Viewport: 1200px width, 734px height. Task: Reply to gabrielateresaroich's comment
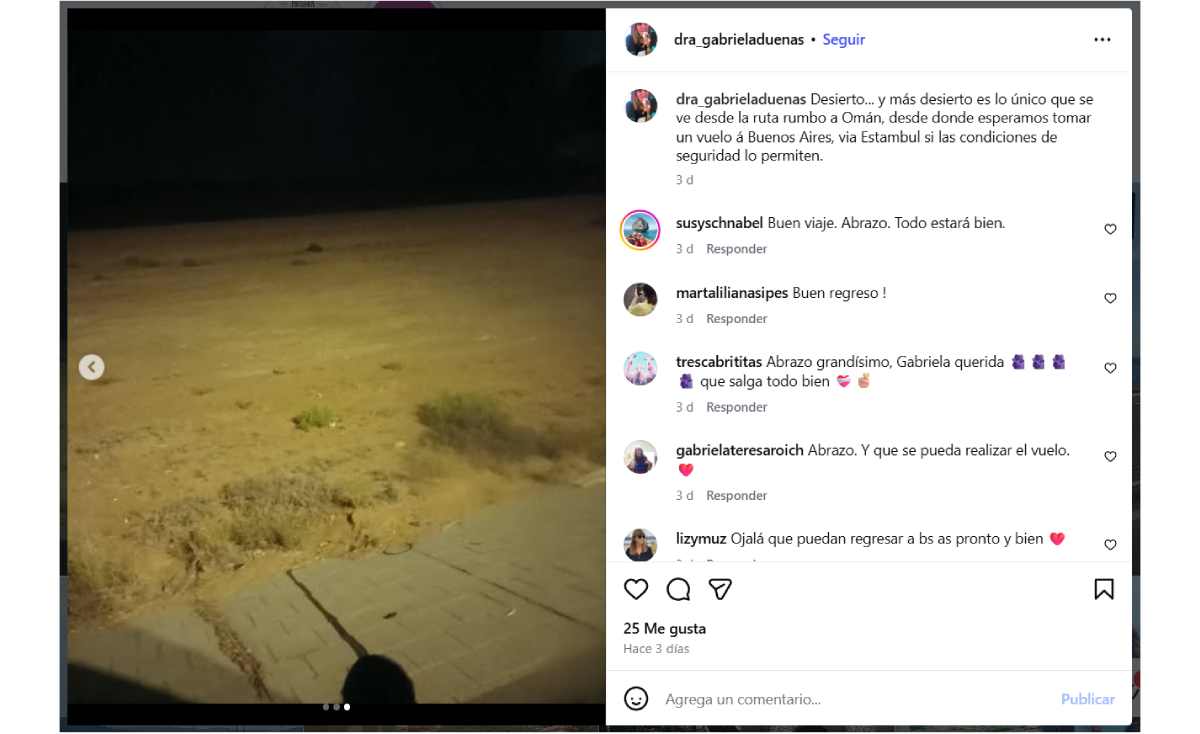pos(736,496)
